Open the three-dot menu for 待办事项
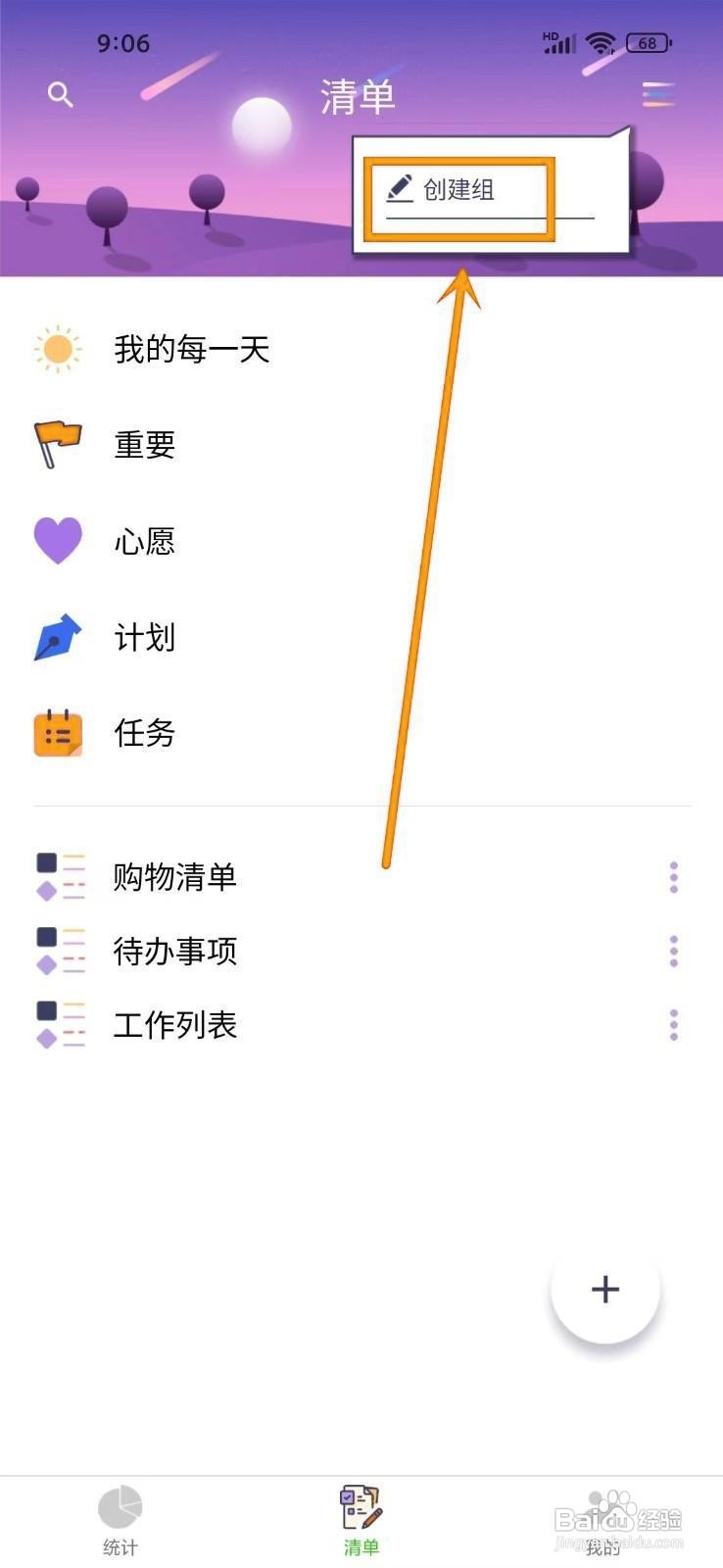The width and height of the screenshot is (723, 1568). (x=673, y=951)
